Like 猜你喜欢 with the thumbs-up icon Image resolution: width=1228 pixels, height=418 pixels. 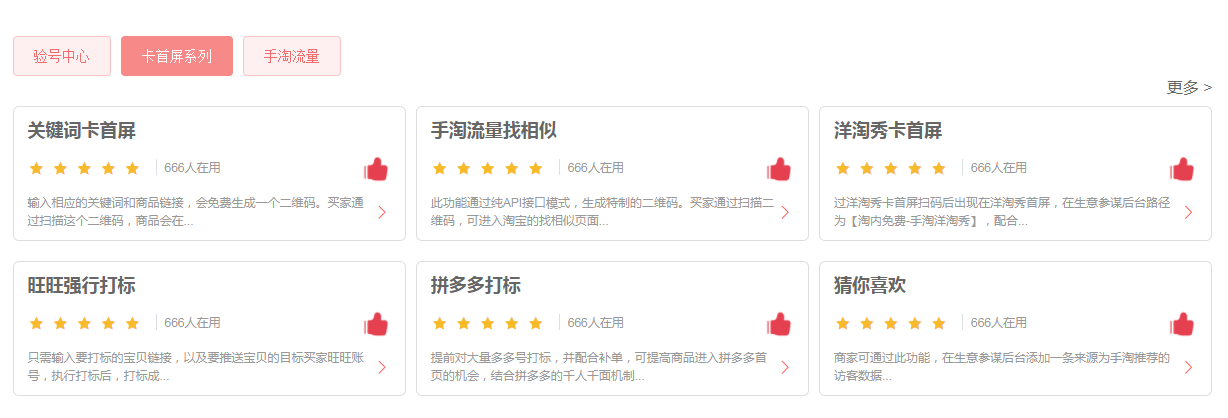[1182, 324]
